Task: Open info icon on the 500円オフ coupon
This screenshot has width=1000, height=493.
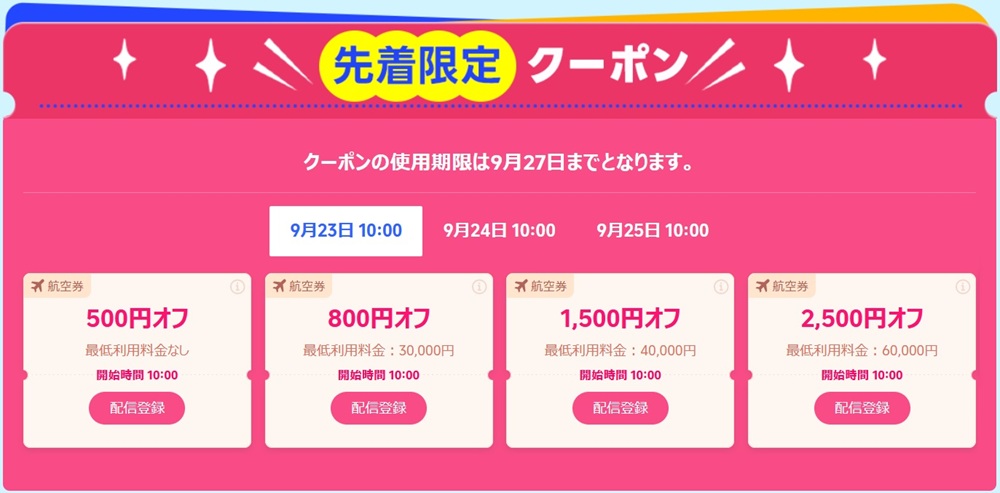Action: click(237, 287)
